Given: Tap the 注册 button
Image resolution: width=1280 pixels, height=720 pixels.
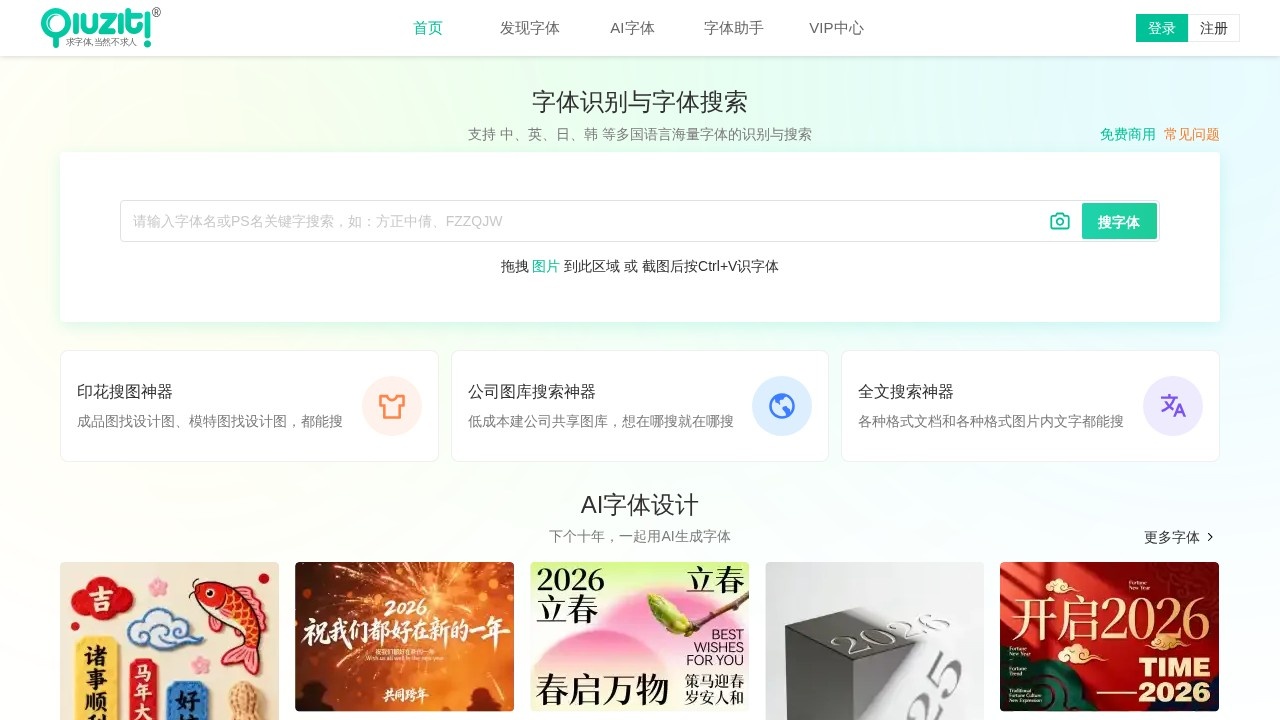Looking at the screenshot, I should tap(1213, 28).
